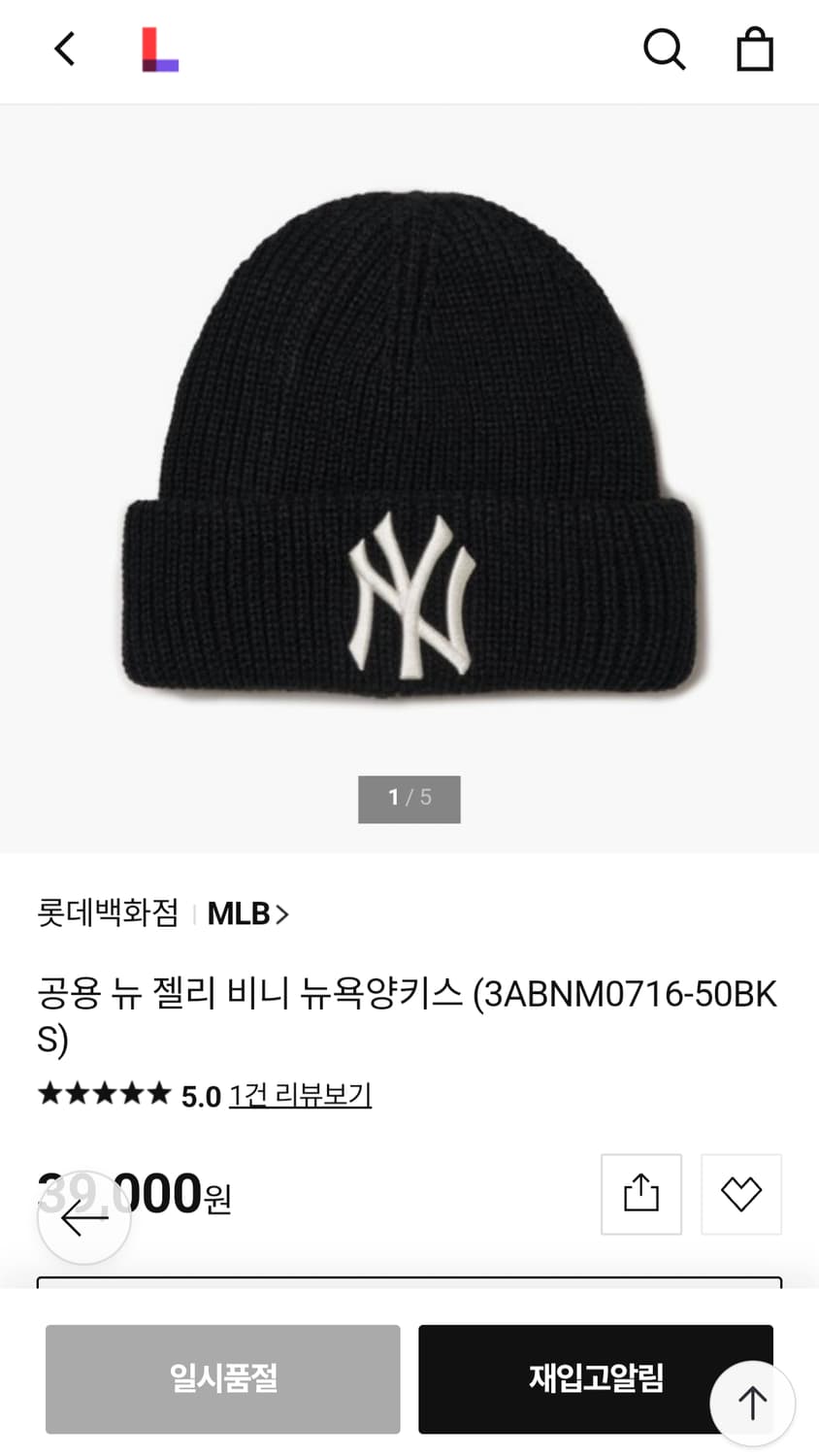Expand the MLB brand page via chevron
Image resolution: width=819 pixels, height=1456 pixels.
(x=283, y=913)
